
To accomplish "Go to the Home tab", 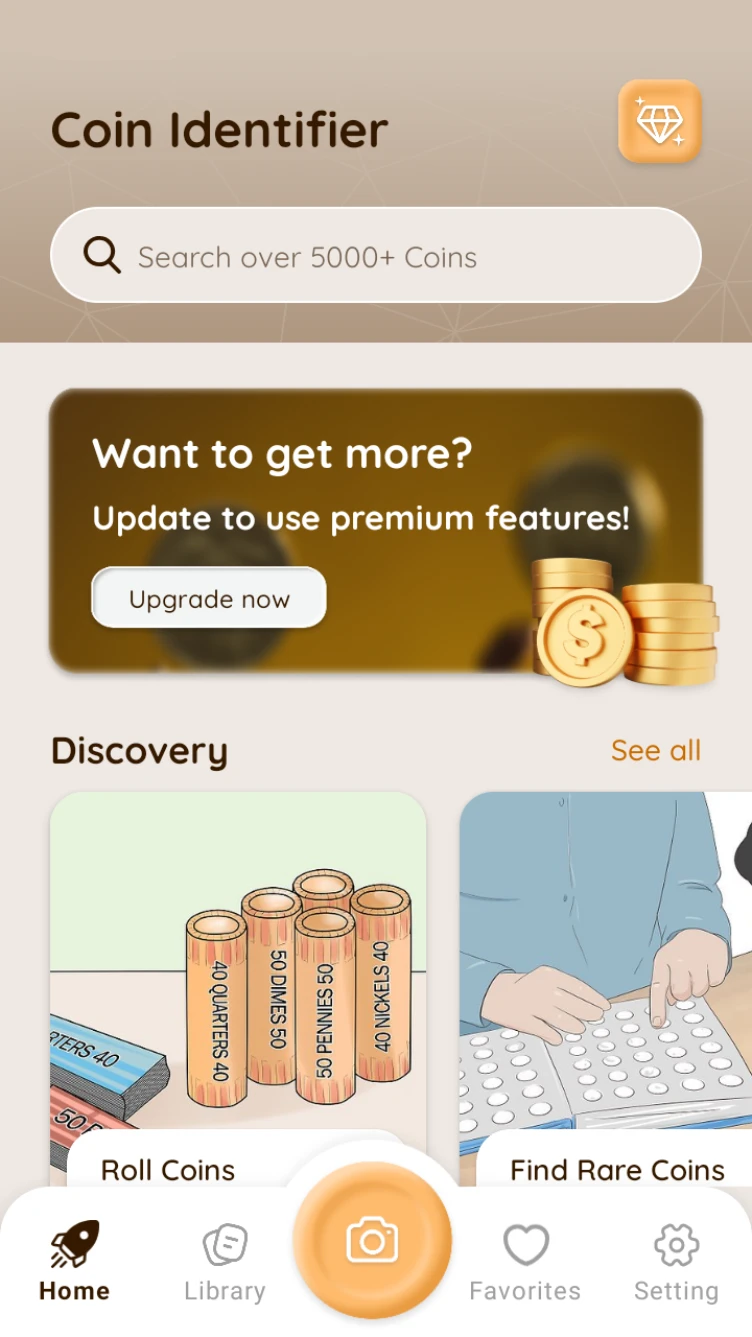I will (75, 1260).
